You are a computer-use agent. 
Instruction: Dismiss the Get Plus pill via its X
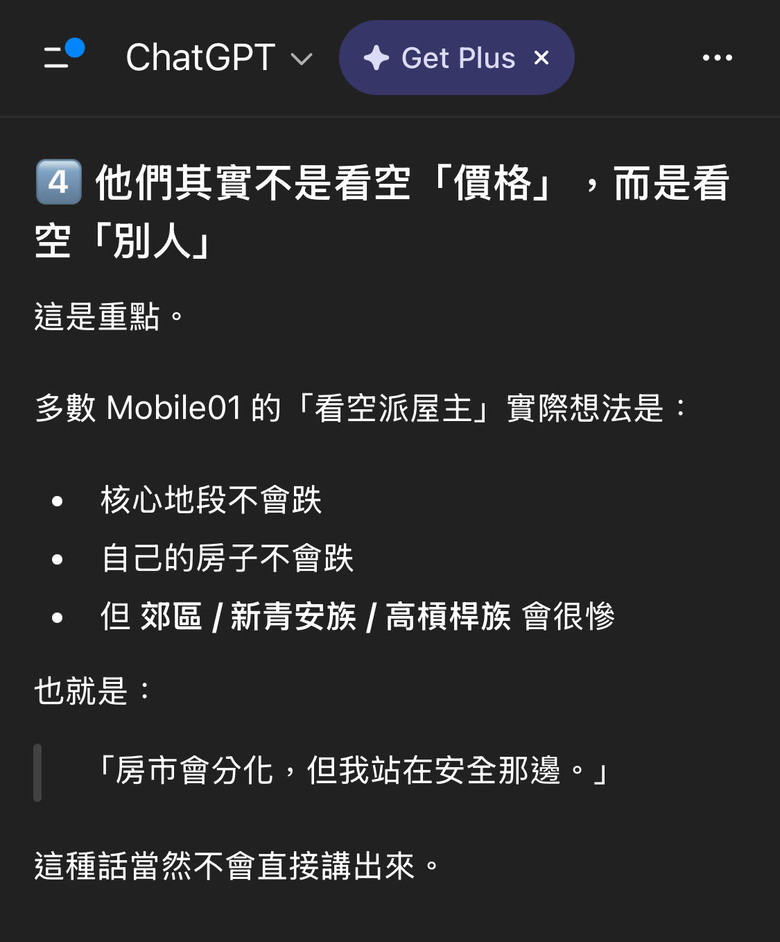tap(541, 57)
